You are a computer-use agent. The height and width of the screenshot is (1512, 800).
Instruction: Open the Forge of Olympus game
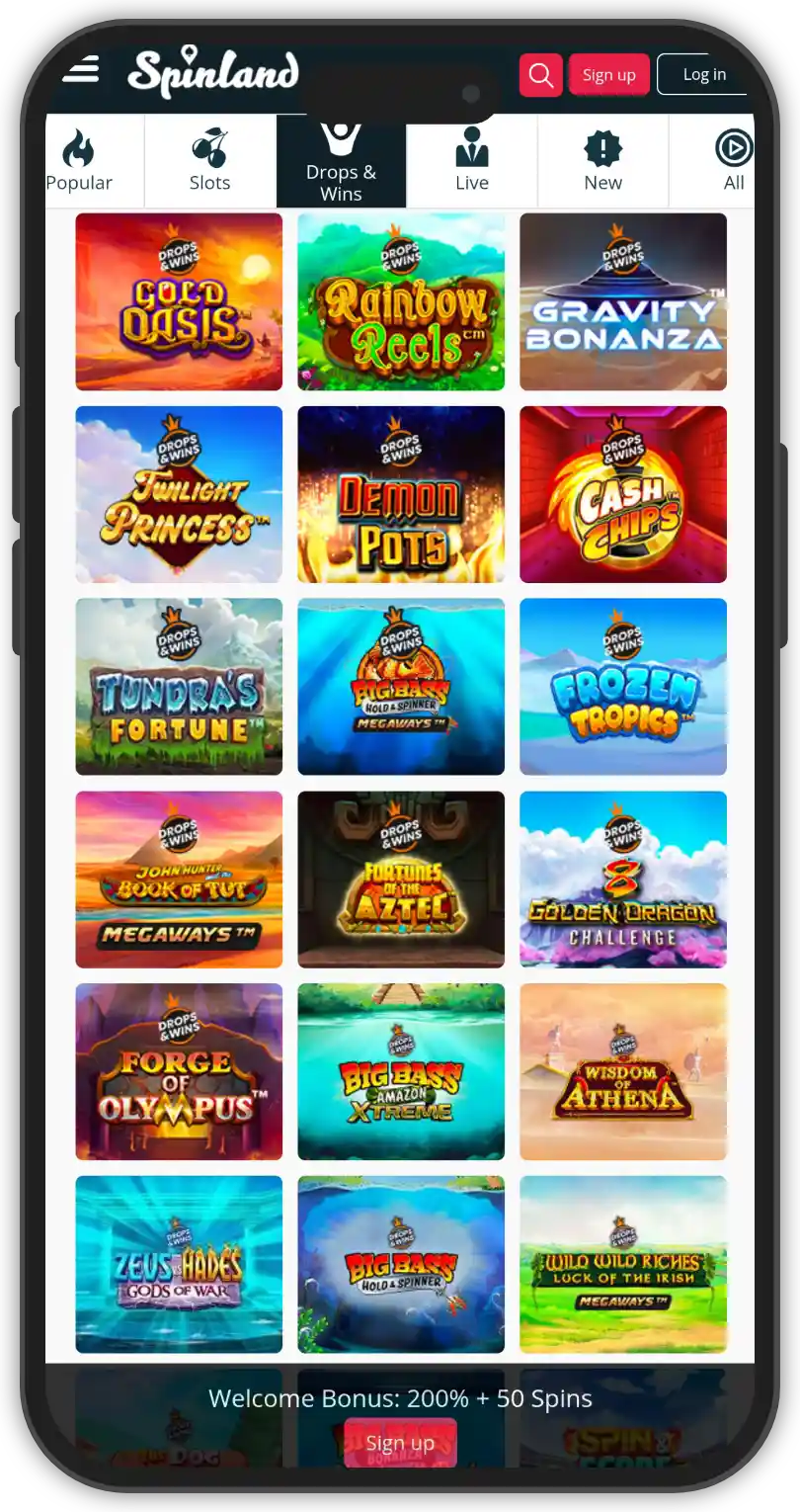pos(179,1071)
